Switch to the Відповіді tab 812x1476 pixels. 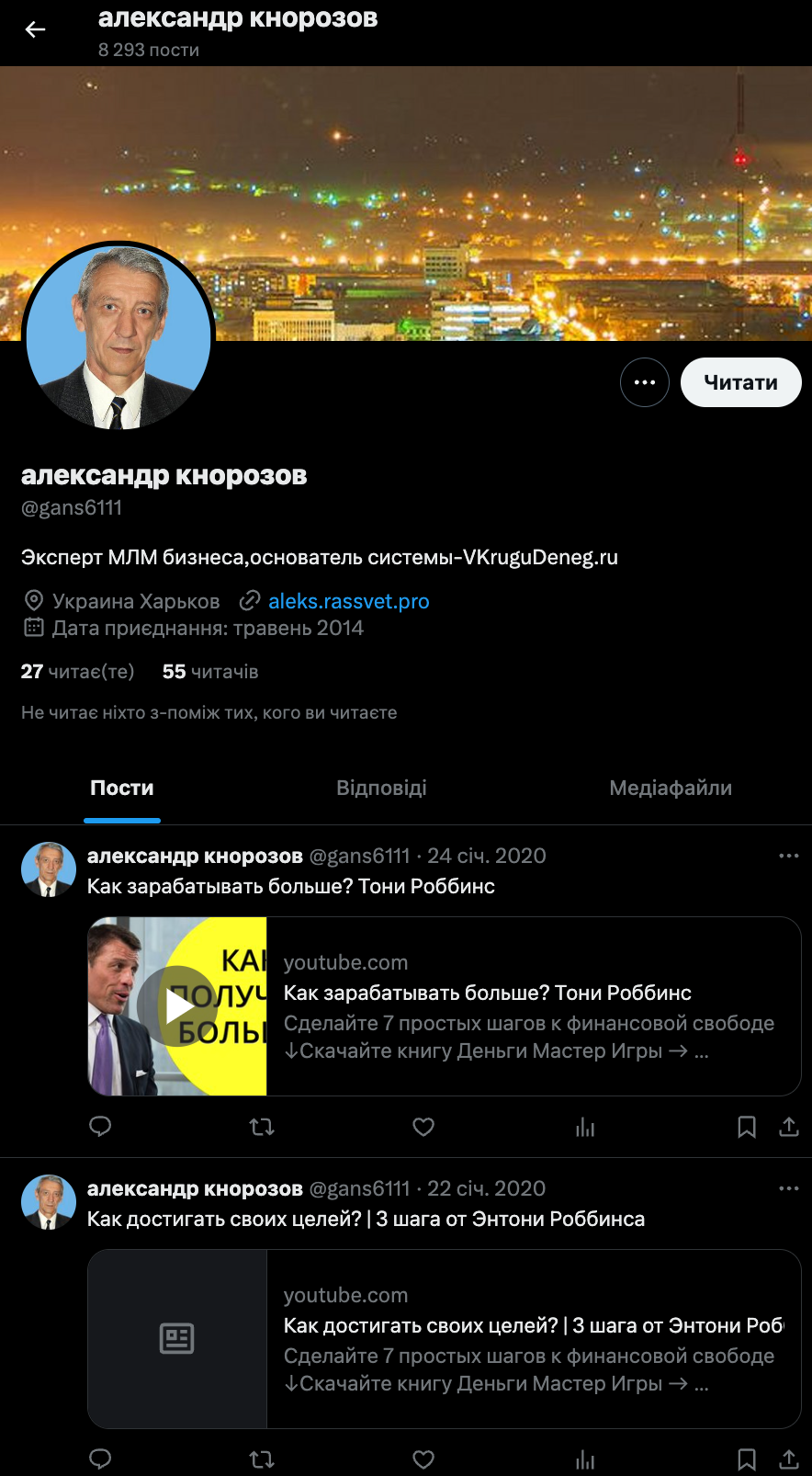click(381, 788)
